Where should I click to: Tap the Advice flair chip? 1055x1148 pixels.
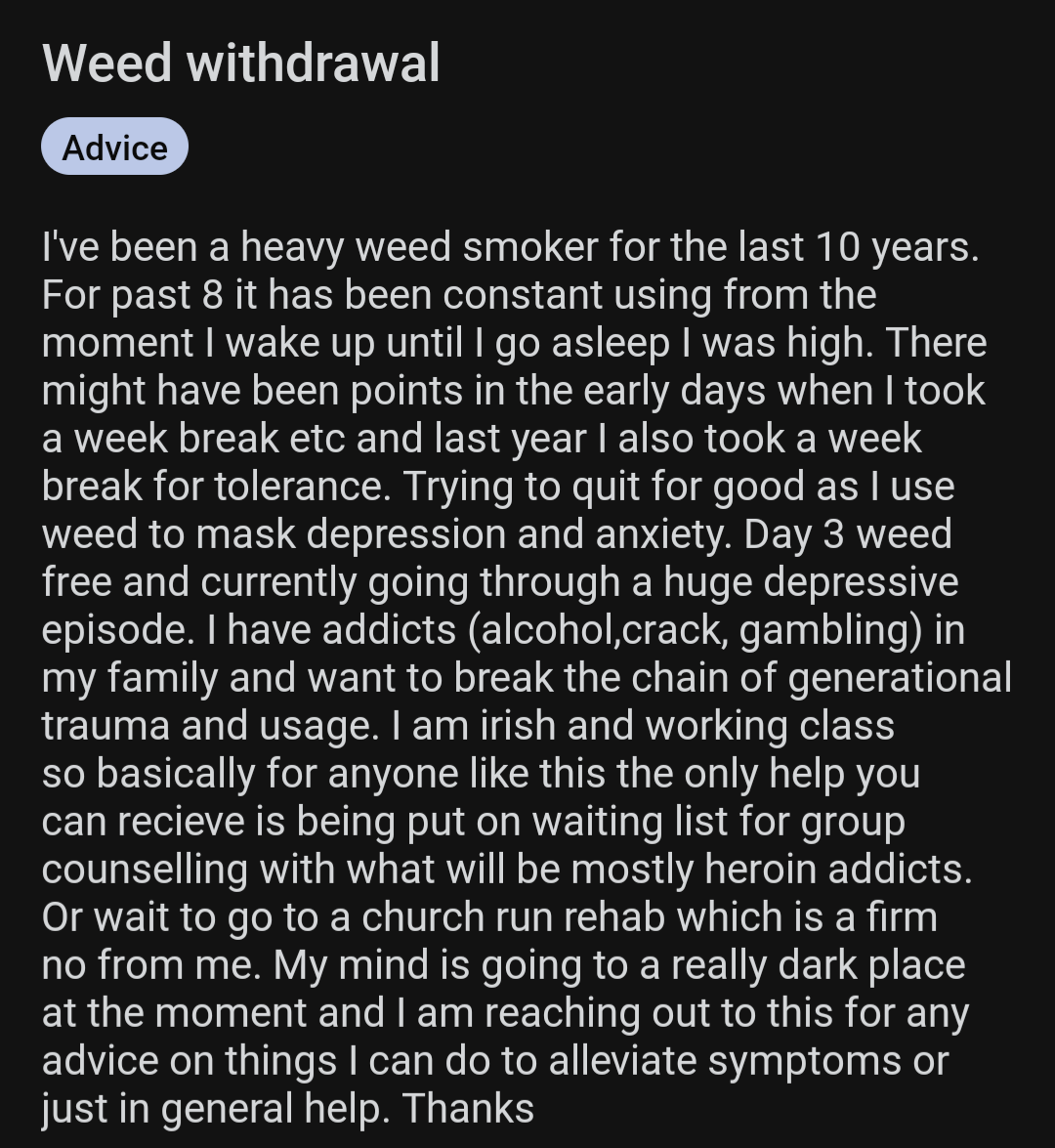pyautogui.click(x=114, y=148)
